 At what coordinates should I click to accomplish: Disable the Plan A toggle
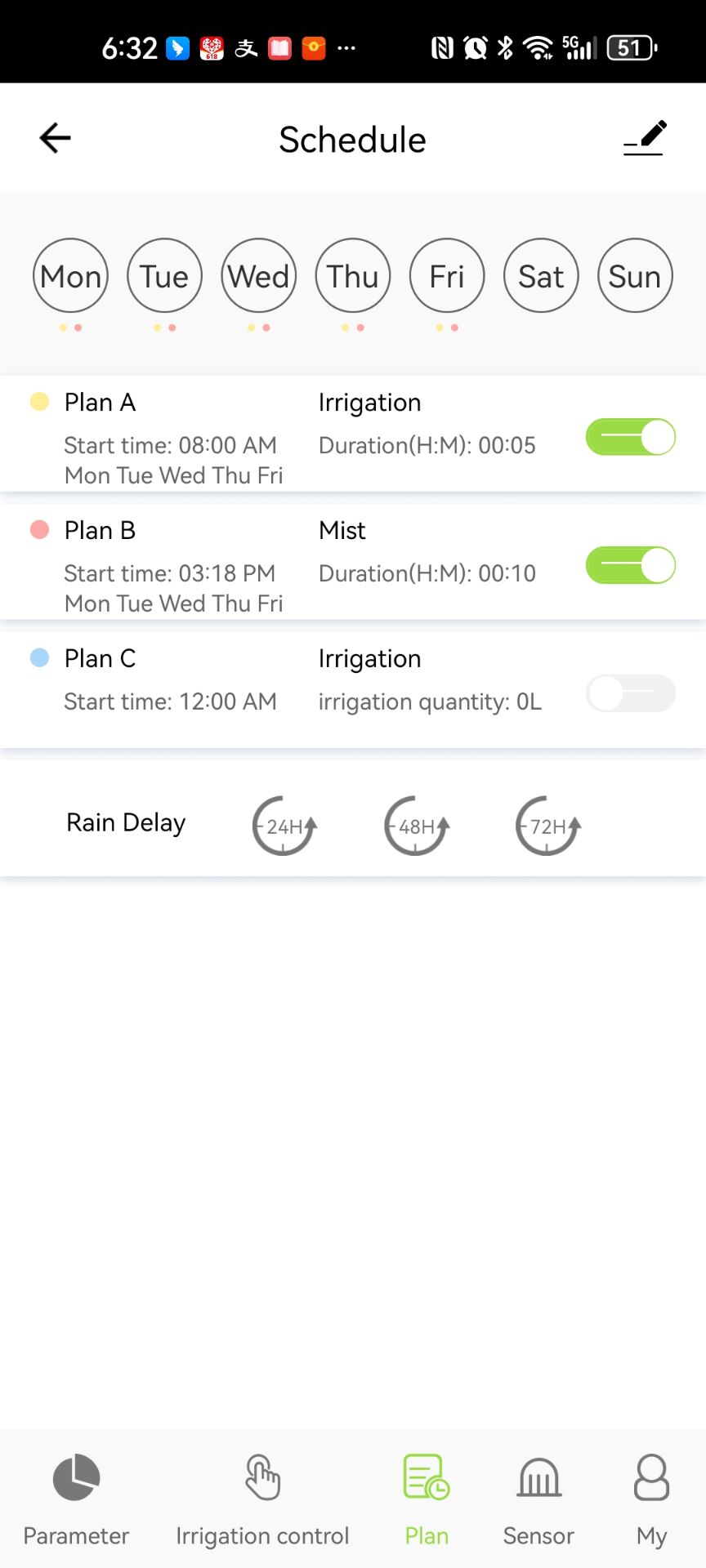point(630,437)
